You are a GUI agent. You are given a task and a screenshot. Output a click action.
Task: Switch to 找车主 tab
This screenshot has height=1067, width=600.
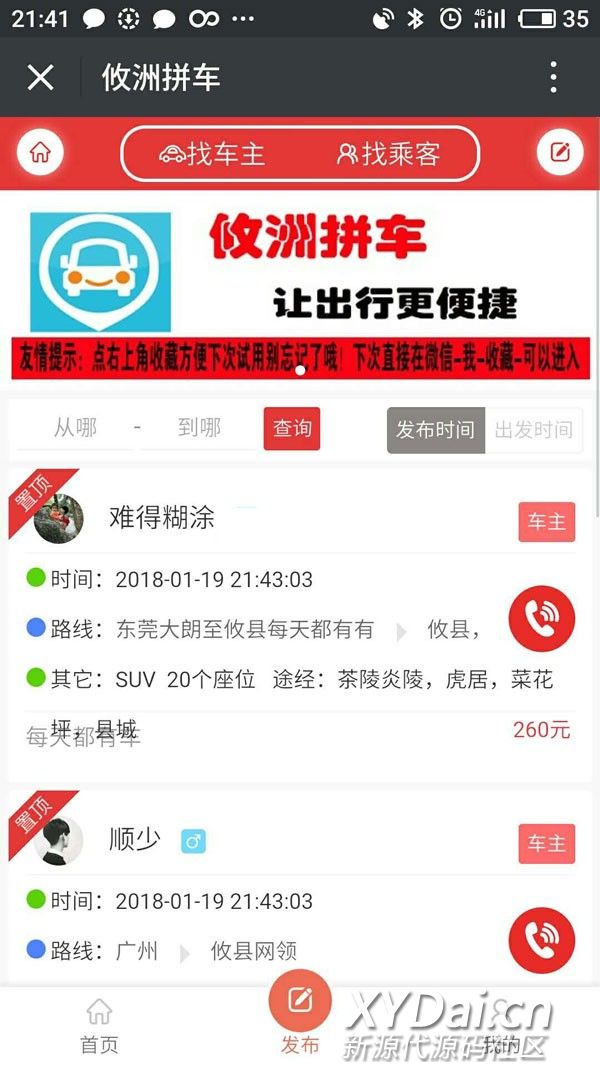click(212, 154)
